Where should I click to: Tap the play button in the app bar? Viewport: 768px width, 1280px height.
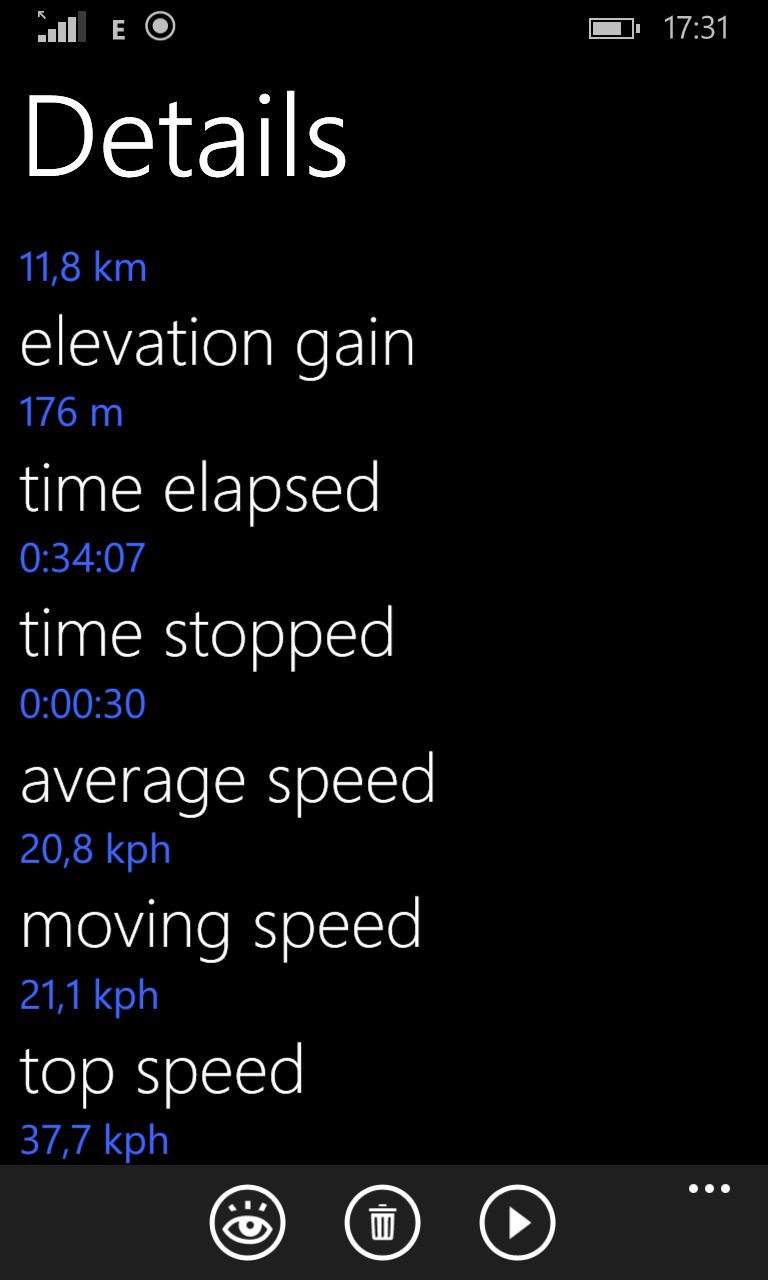point(518,1222)
